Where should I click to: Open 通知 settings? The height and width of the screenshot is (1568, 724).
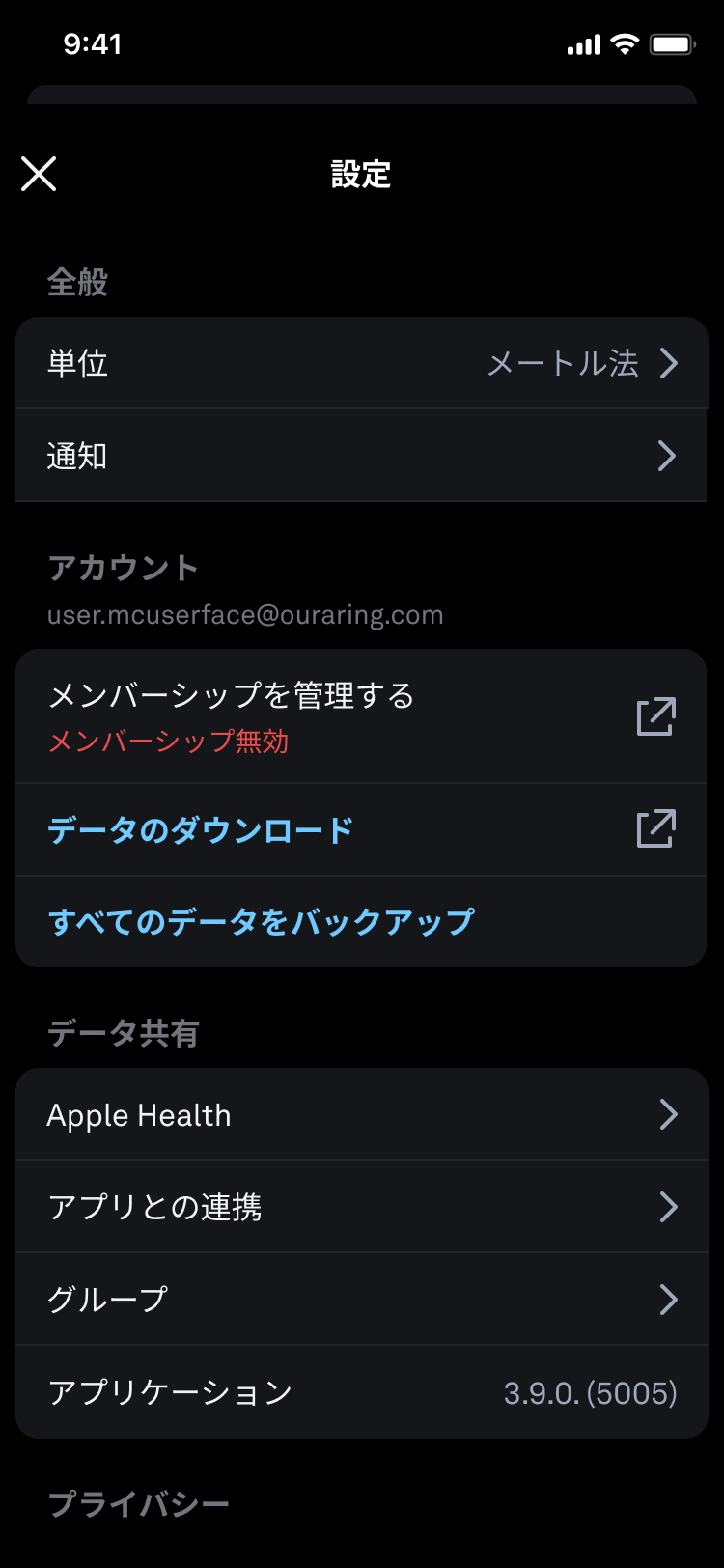click(361, 456)
